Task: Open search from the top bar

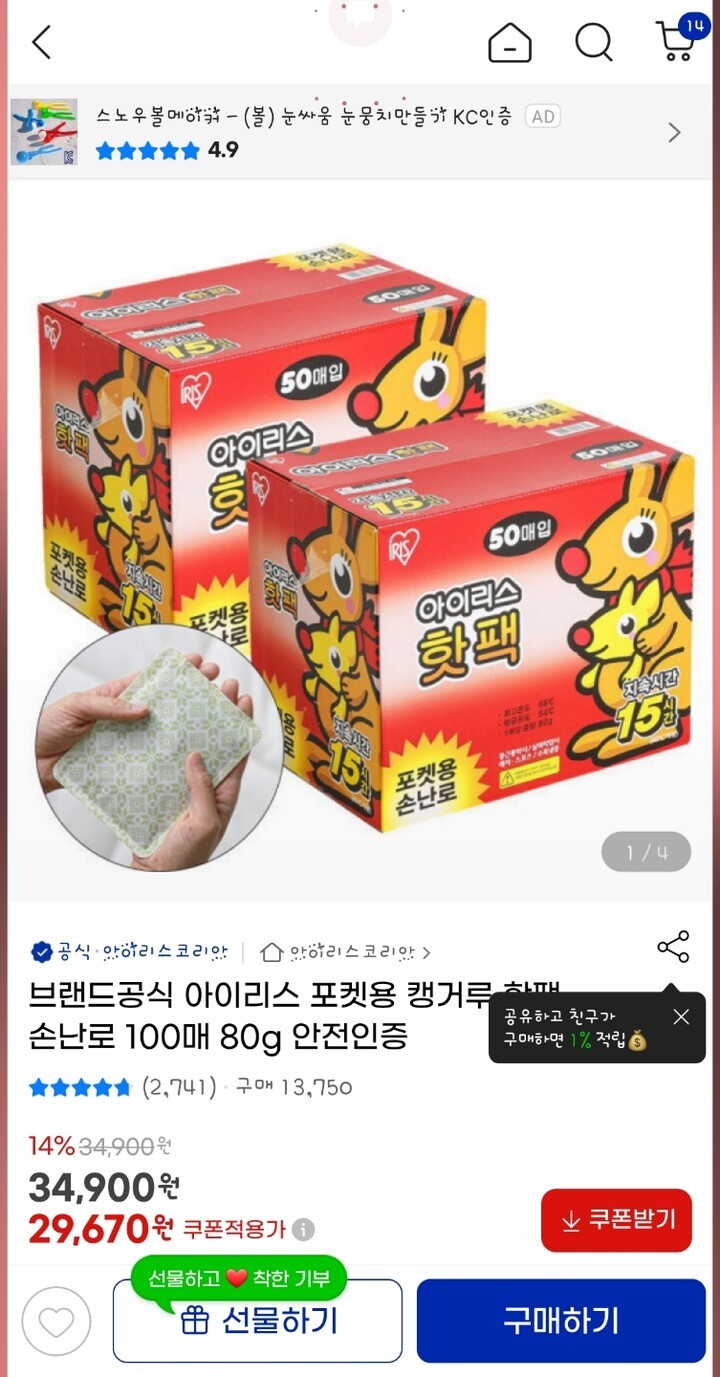Action: coord(593,42)
